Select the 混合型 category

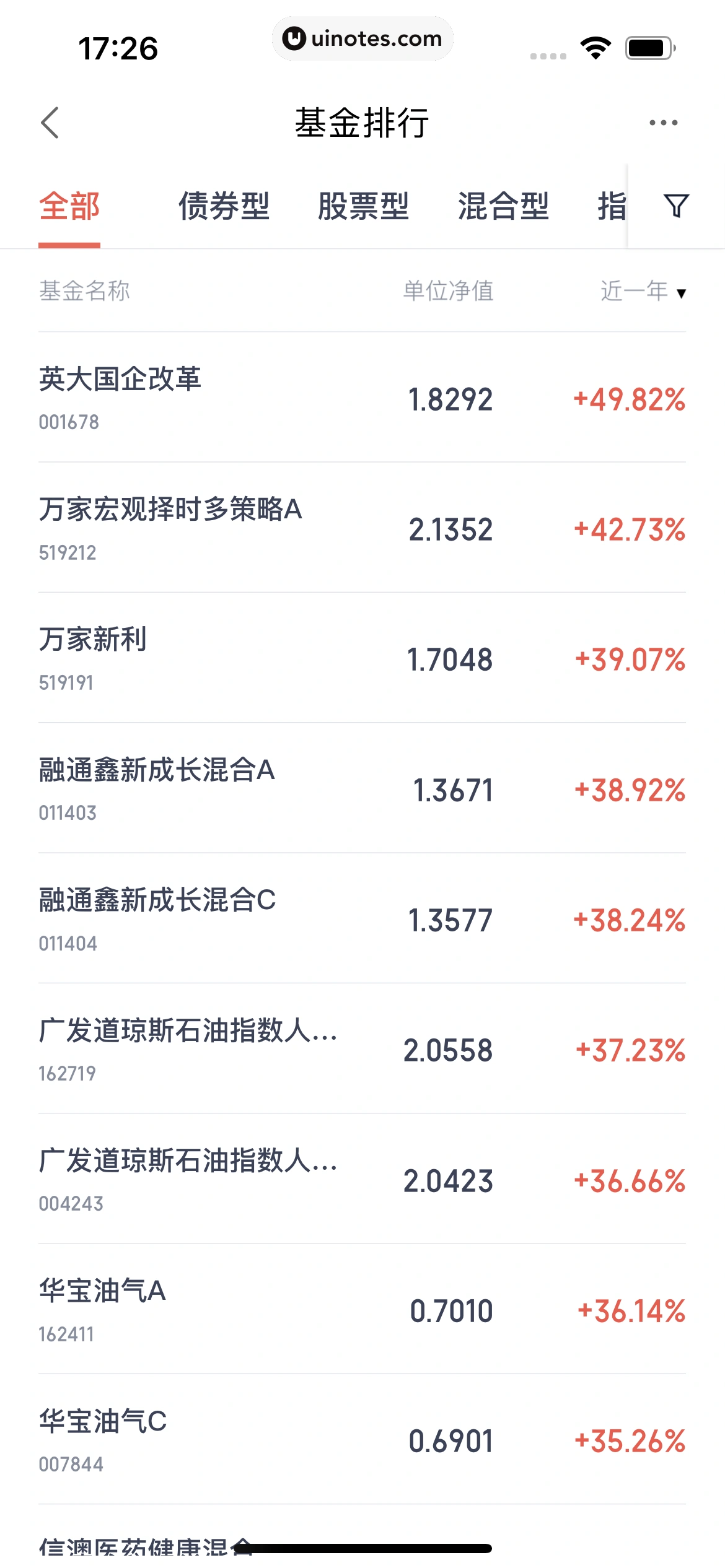click(x=502, y=206)
